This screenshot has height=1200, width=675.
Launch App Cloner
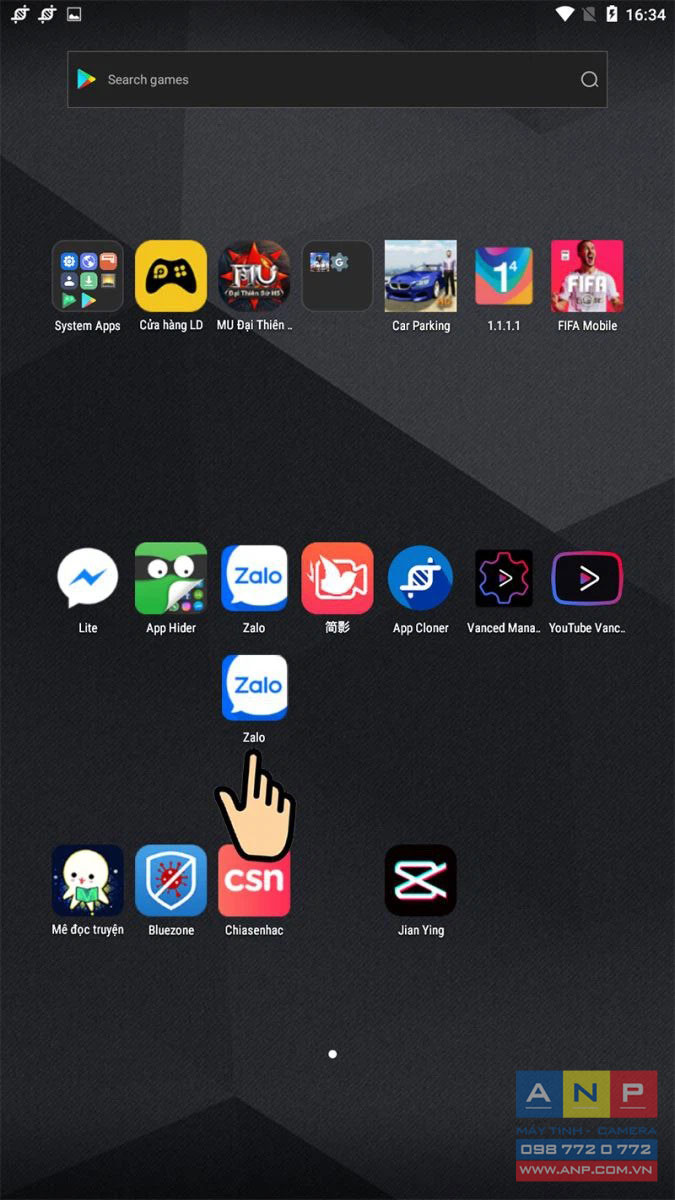(x=420, y=578)
